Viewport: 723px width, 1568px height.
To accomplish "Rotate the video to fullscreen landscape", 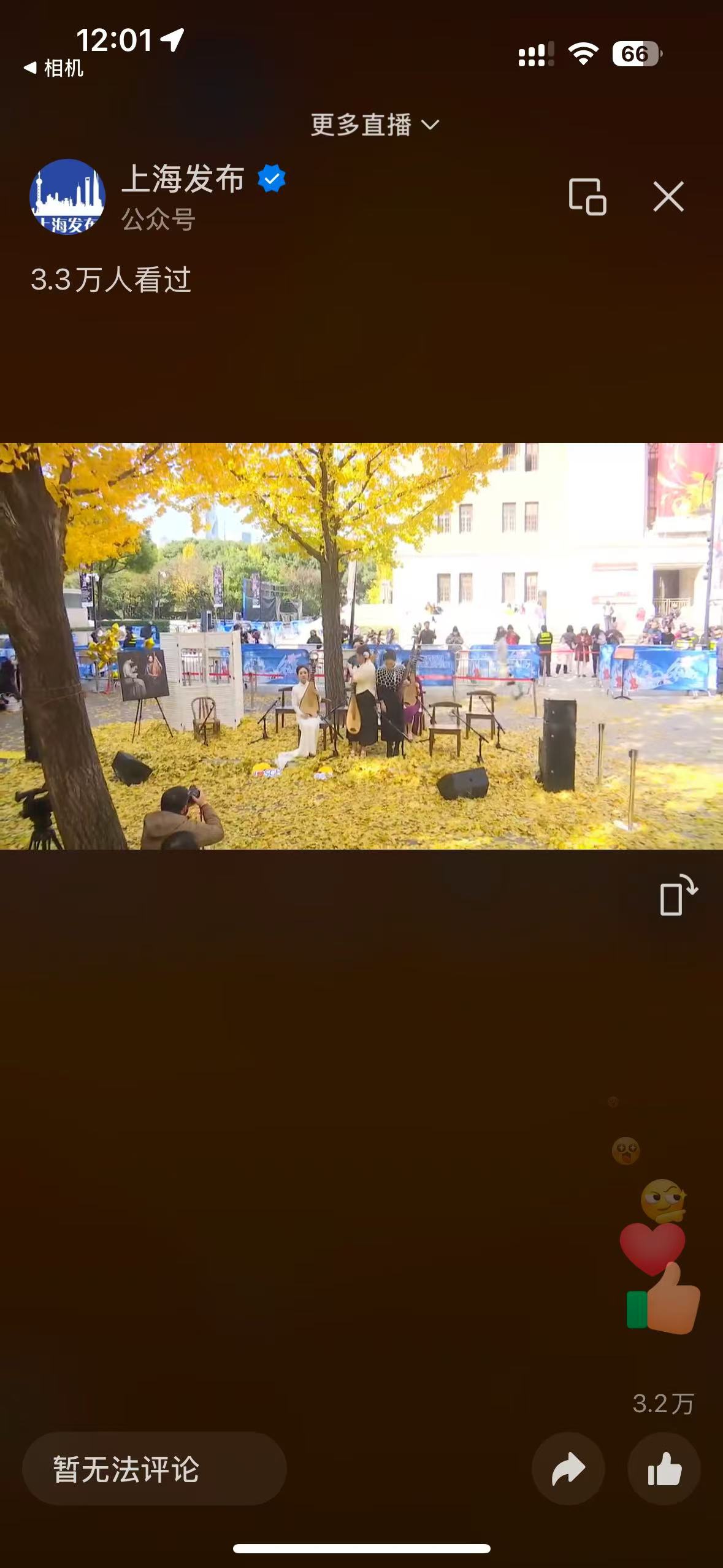I will [x=678, y=895].
